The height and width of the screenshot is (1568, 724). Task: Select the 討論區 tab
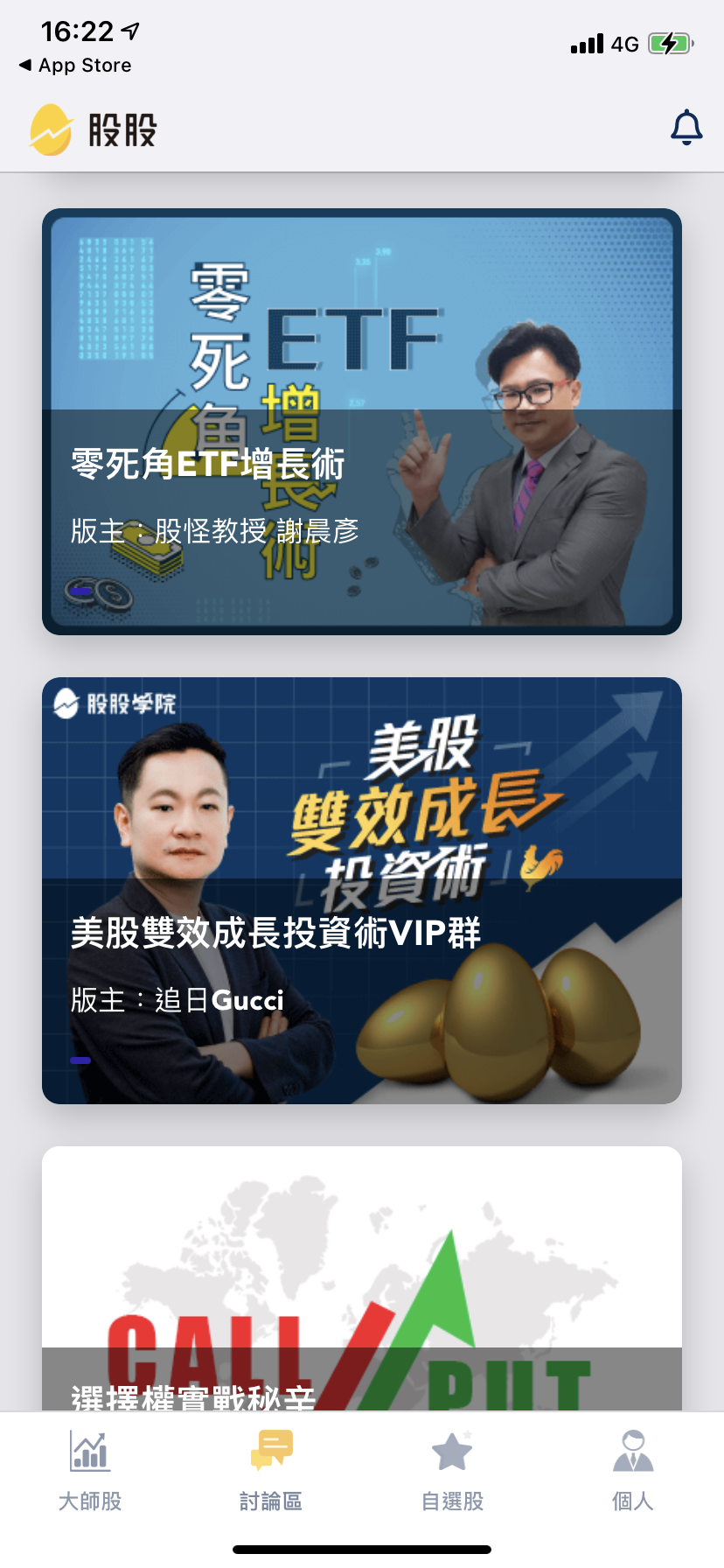tap(271, 1470)
